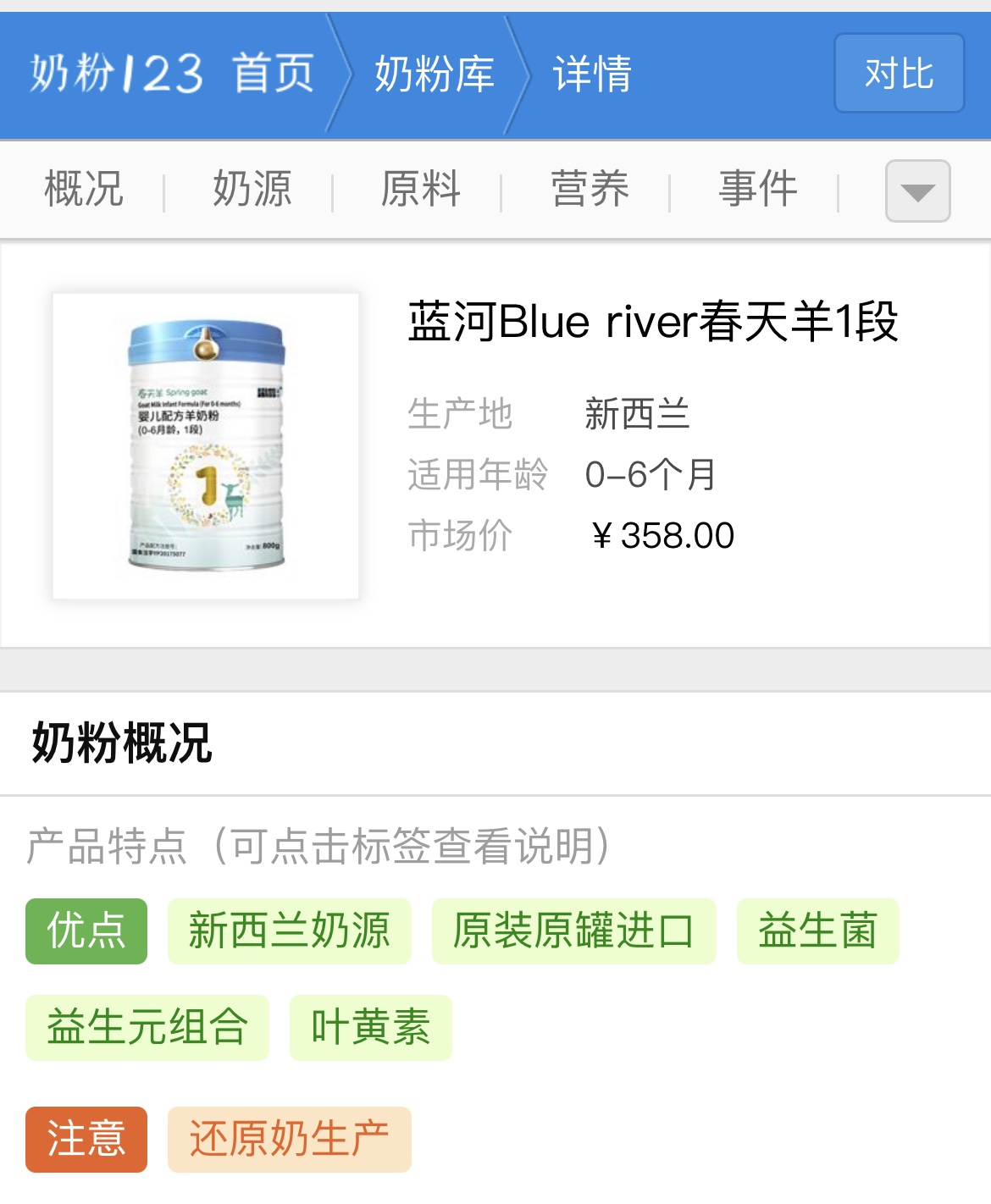Image resolution: width=991 pixels, height=1204 pixels.
Task: Open the 还原奶生产 warning tag
Action: [289, 1139]
